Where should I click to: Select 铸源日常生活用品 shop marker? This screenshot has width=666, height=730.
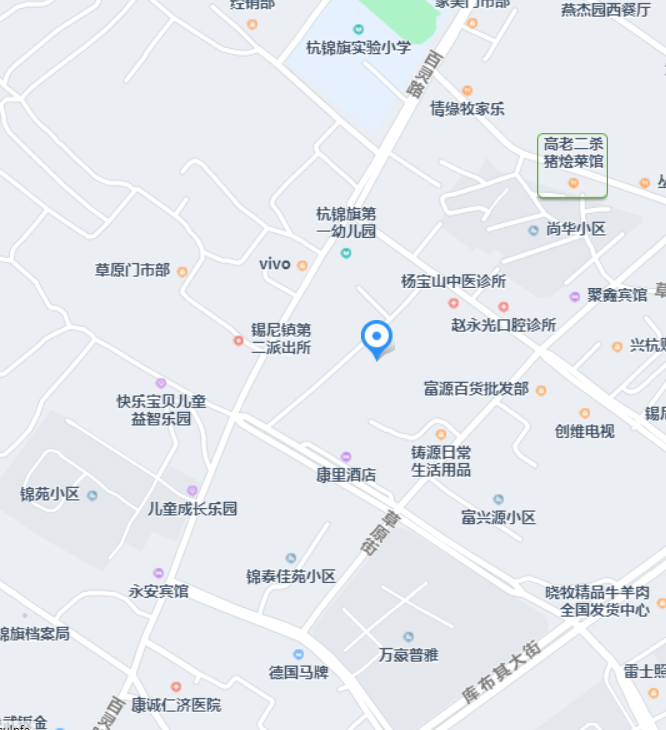coord(441,434)
